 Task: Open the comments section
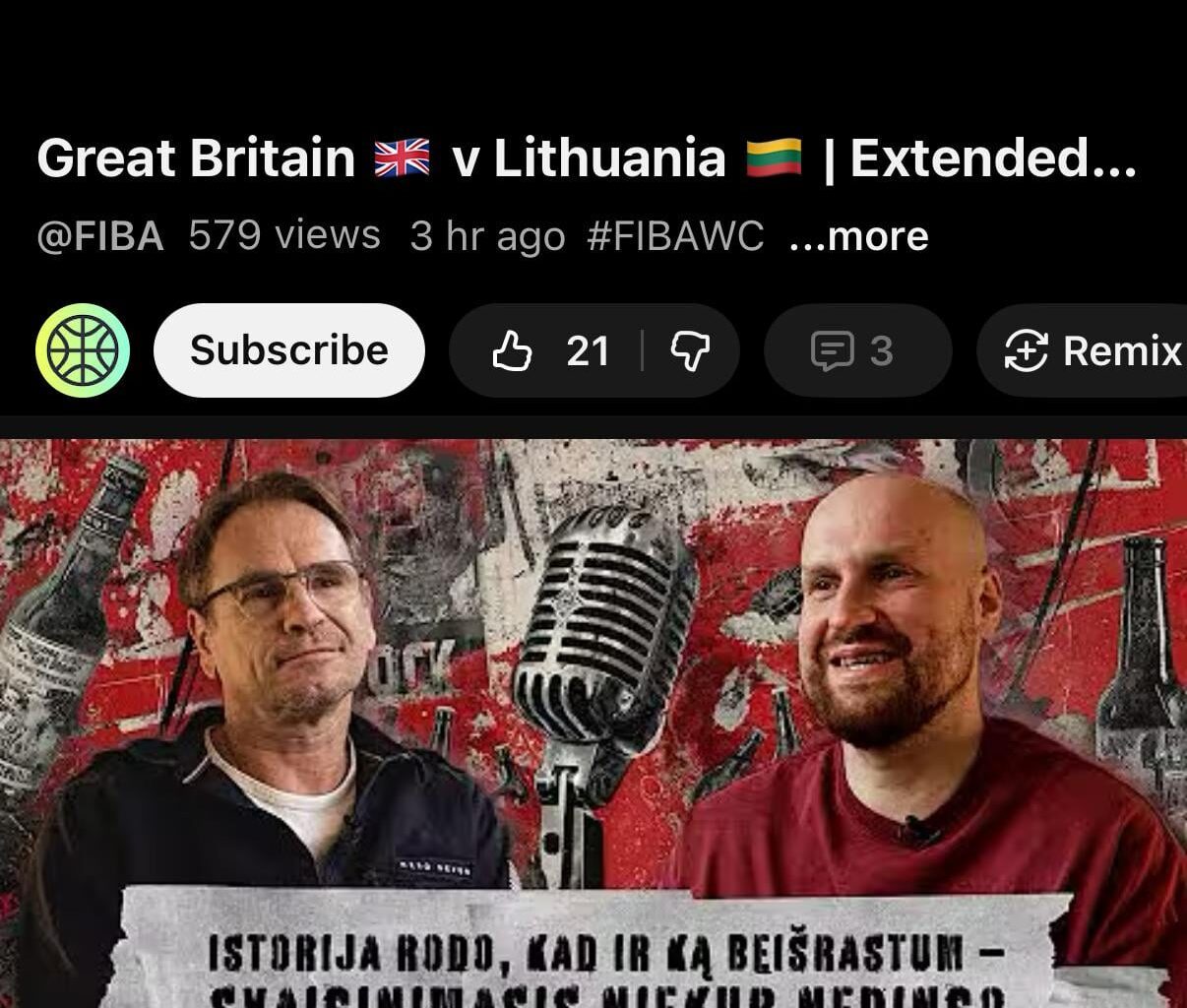click(x=854, y=350)
